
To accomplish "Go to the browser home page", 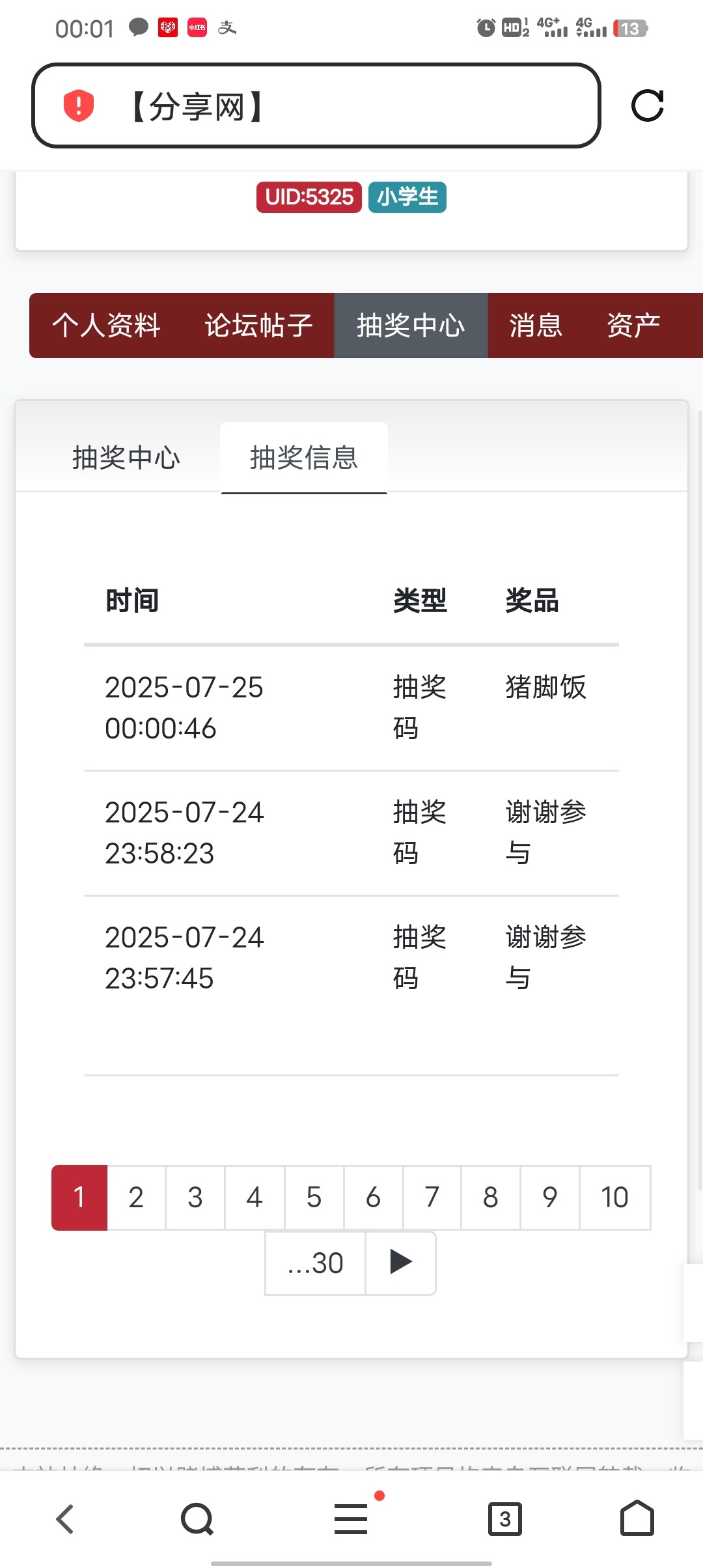I will [637, 1519].
